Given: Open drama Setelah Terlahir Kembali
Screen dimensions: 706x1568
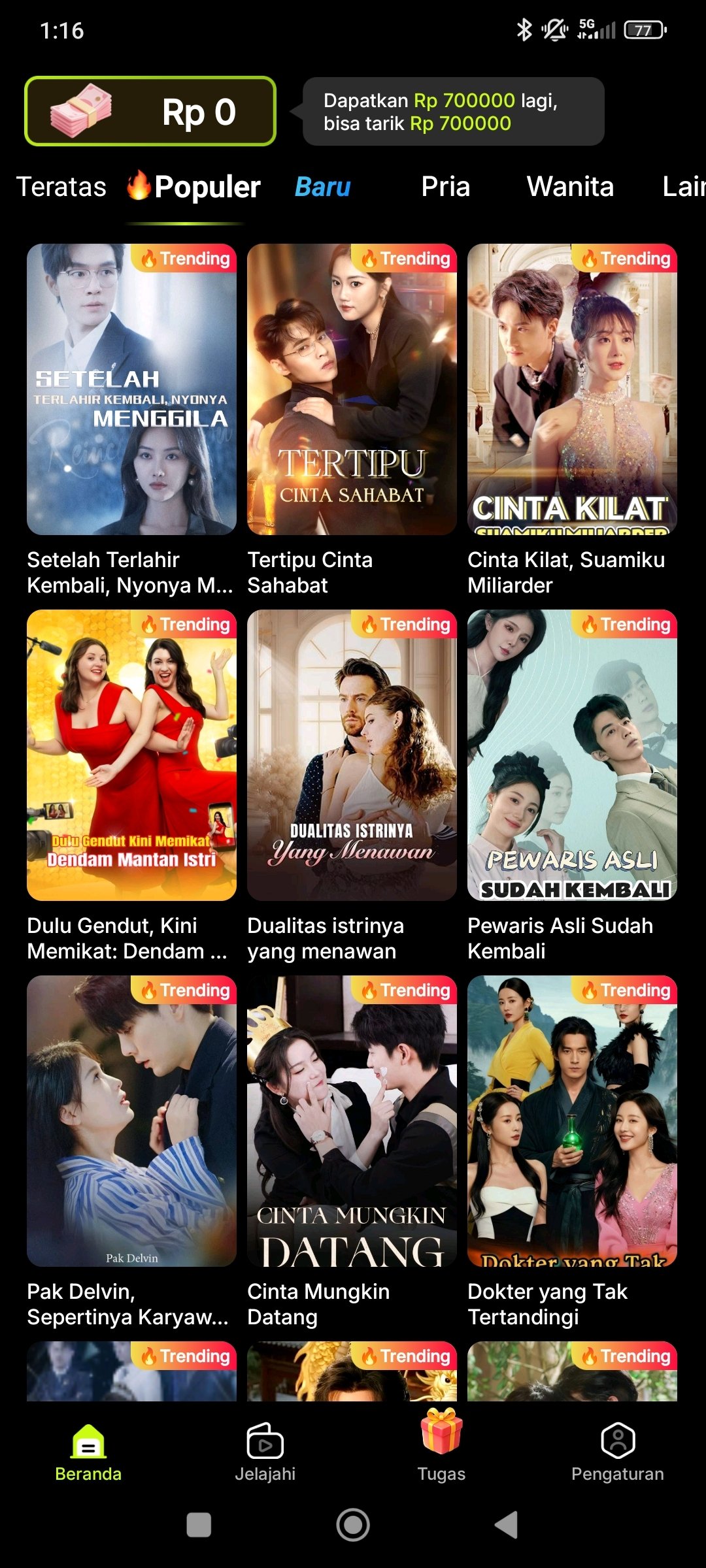Looking at the screenshot, I should click(x=131, y=389).
